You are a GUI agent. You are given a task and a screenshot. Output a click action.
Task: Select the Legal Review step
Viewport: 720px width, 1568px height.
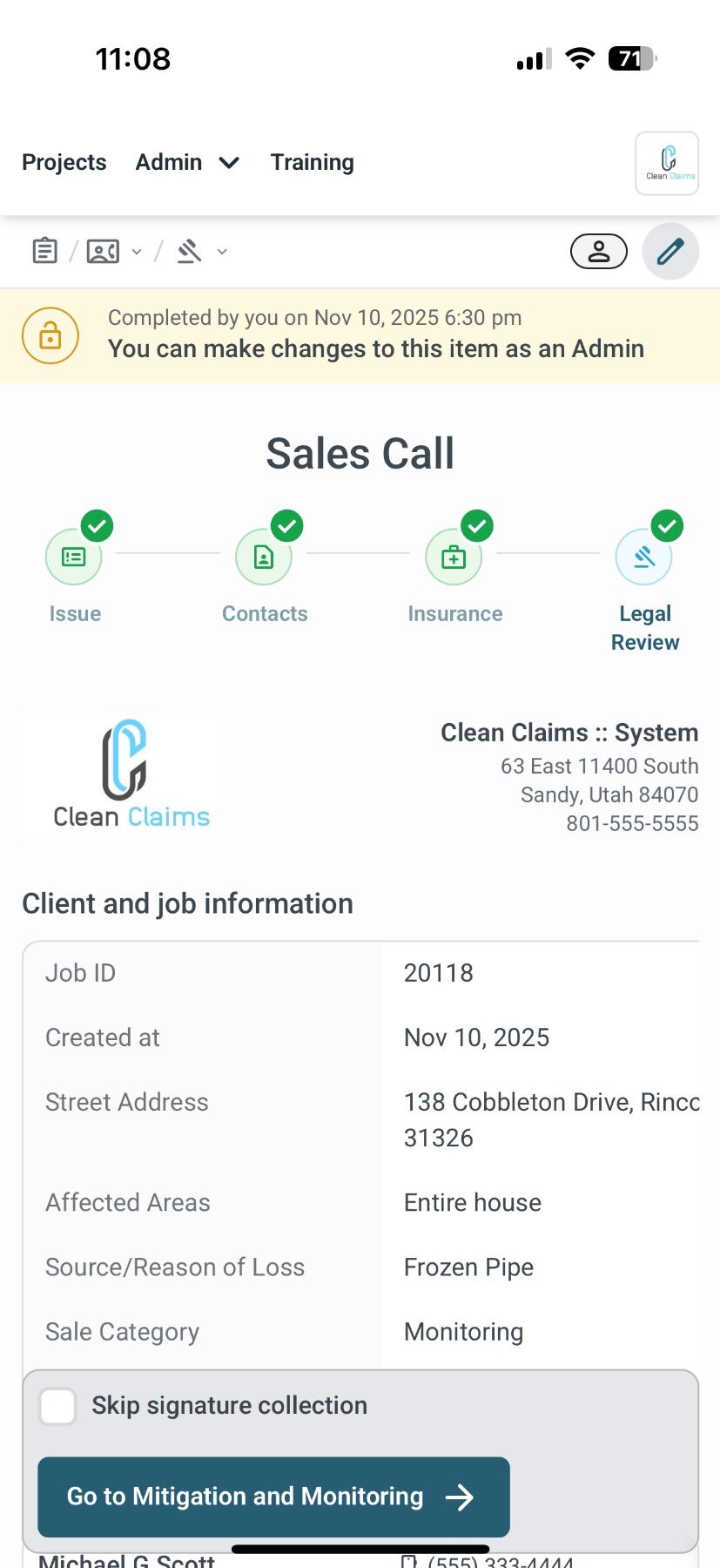644,558
